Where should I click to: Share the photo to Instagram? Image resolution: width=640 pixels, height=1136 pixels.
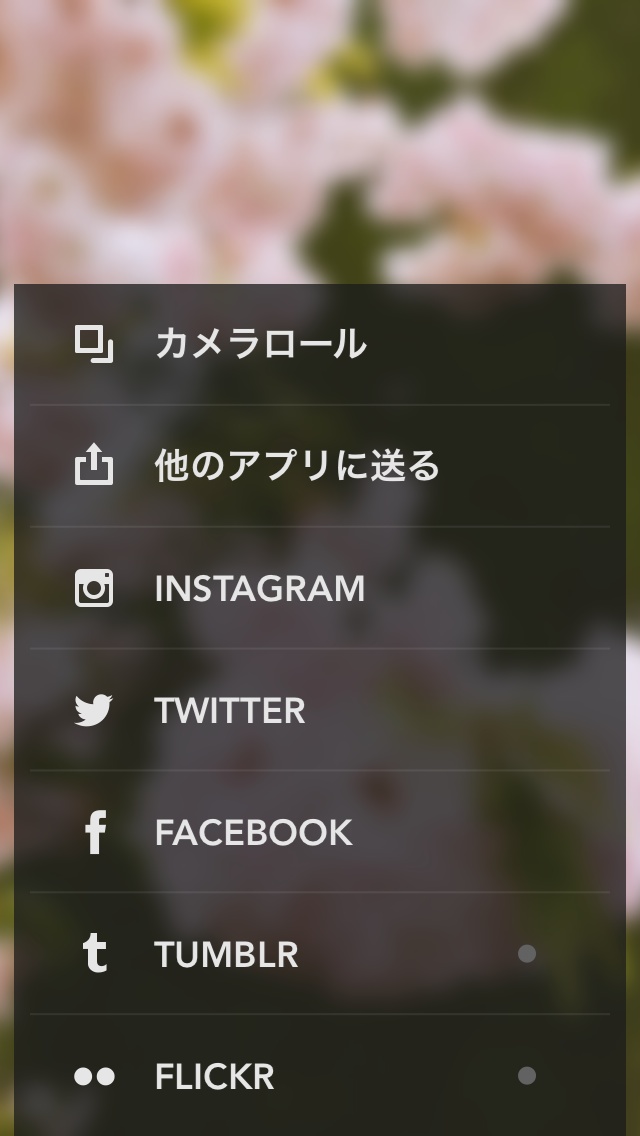[x=260, y=588]
